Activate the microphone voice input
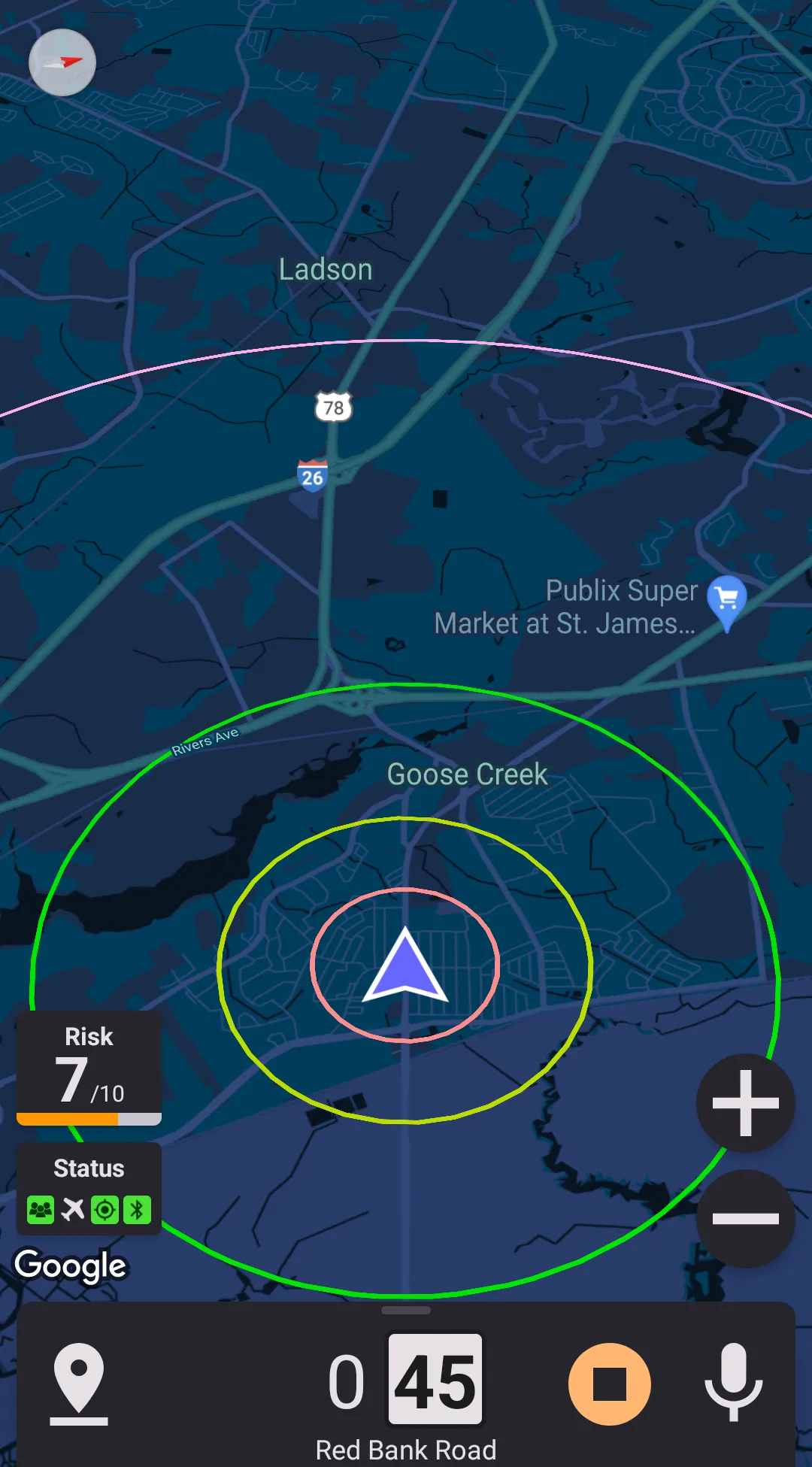The image size is (812, 1467). click(733, 1382)
